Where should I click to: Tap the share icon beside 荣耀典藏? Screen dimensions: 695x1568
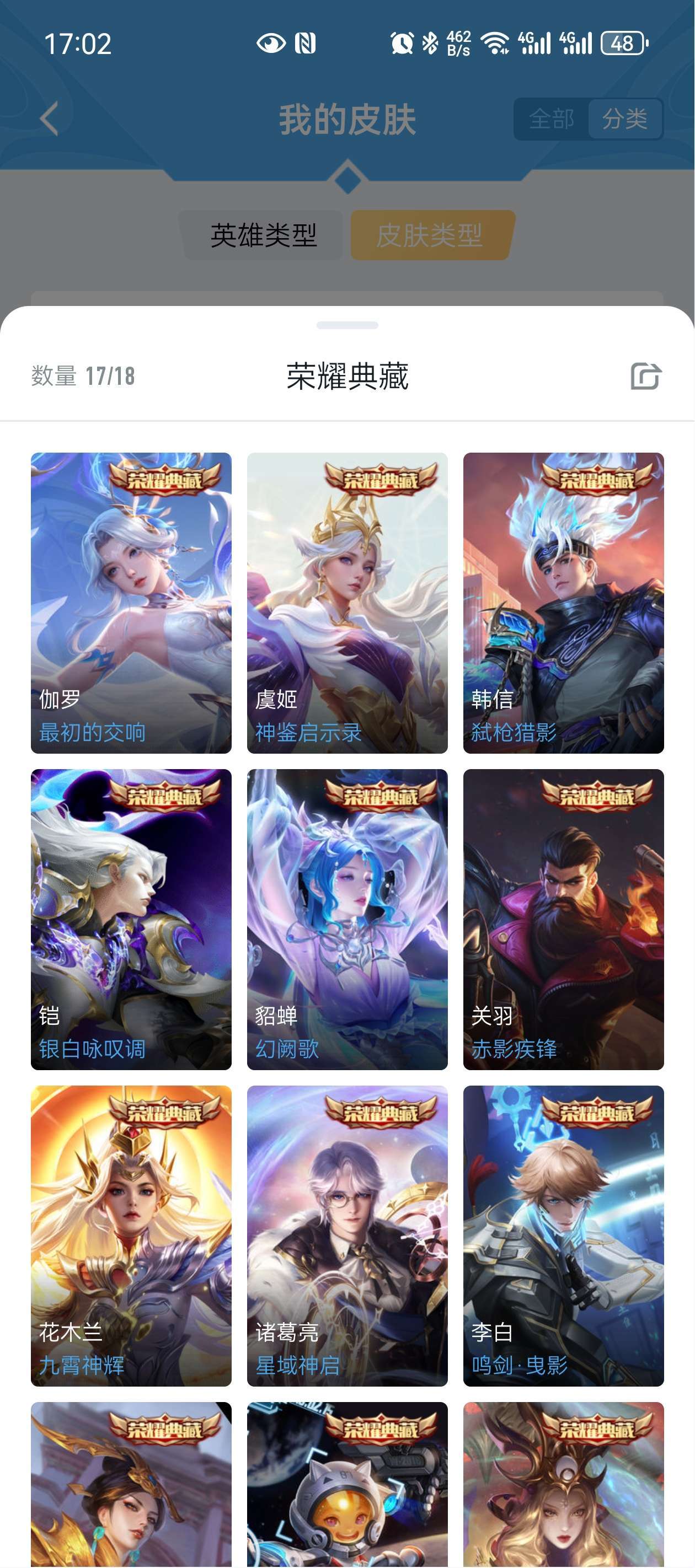[x=646, y=375]
